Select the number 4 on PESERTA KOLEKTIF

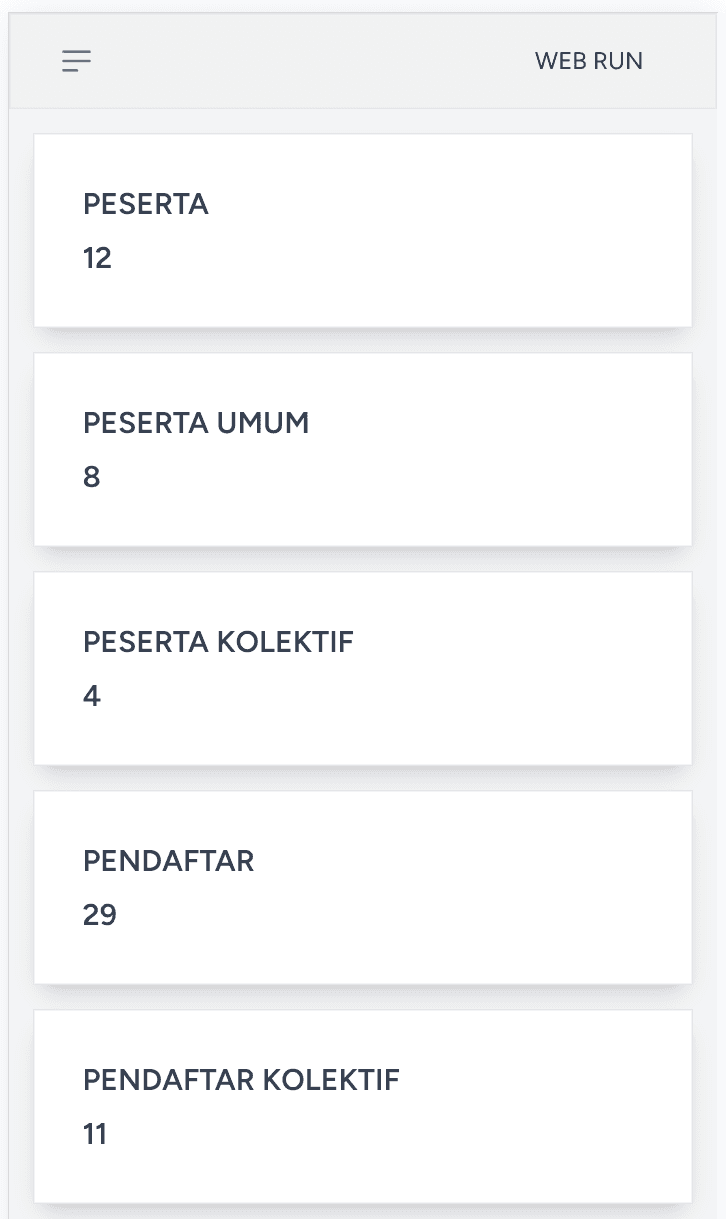coord(91,695)
